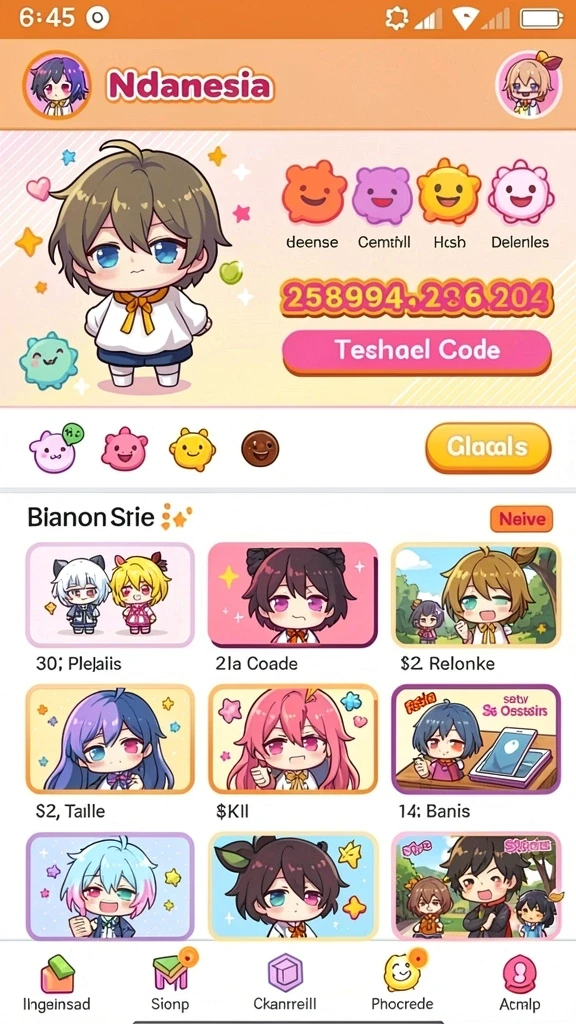Switch to the Ckanrreill tab
This screenshot has height=1024, width=576.
[285, 982]
